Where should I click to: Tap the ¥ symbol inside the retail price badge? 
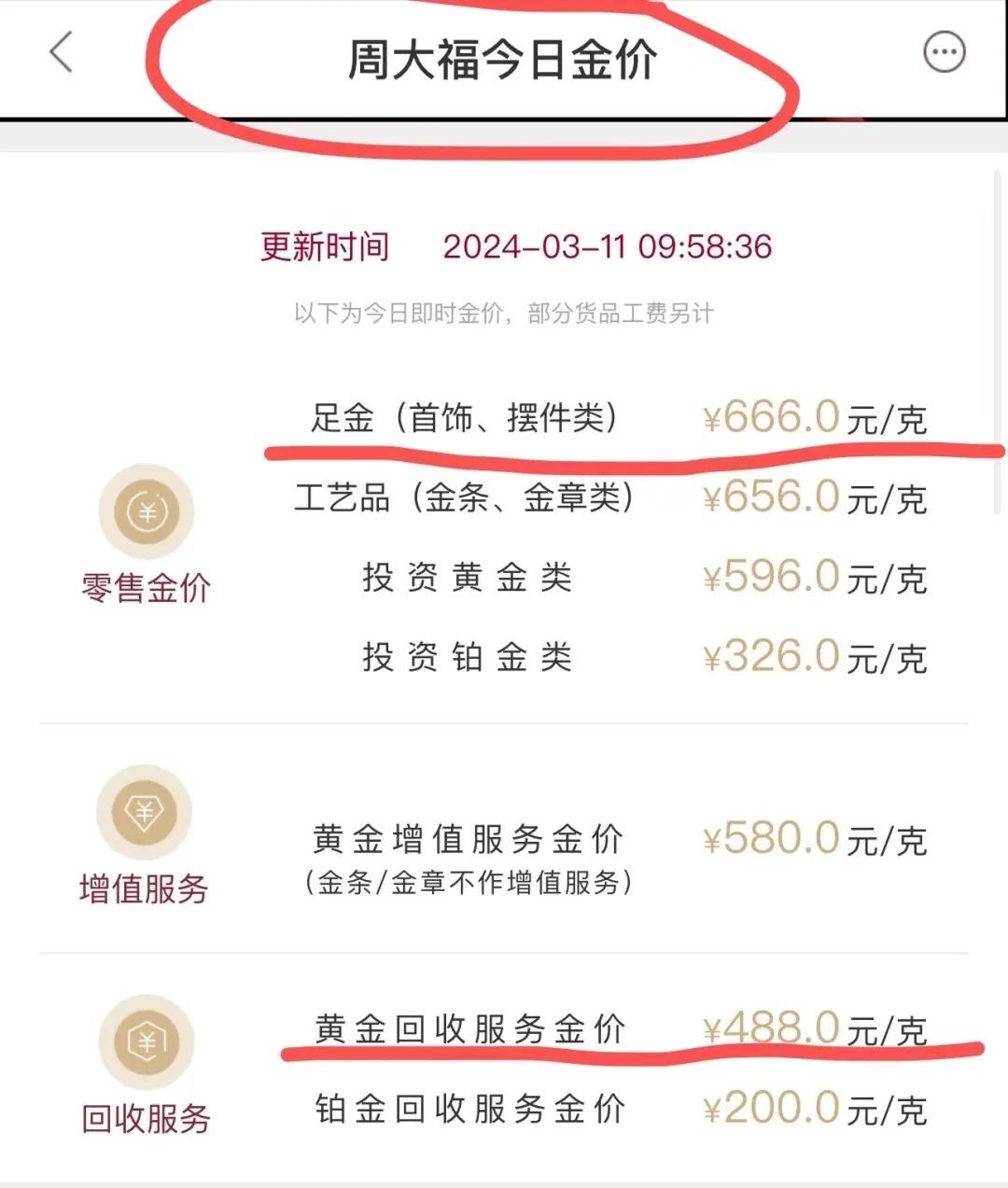click(147, 513)
